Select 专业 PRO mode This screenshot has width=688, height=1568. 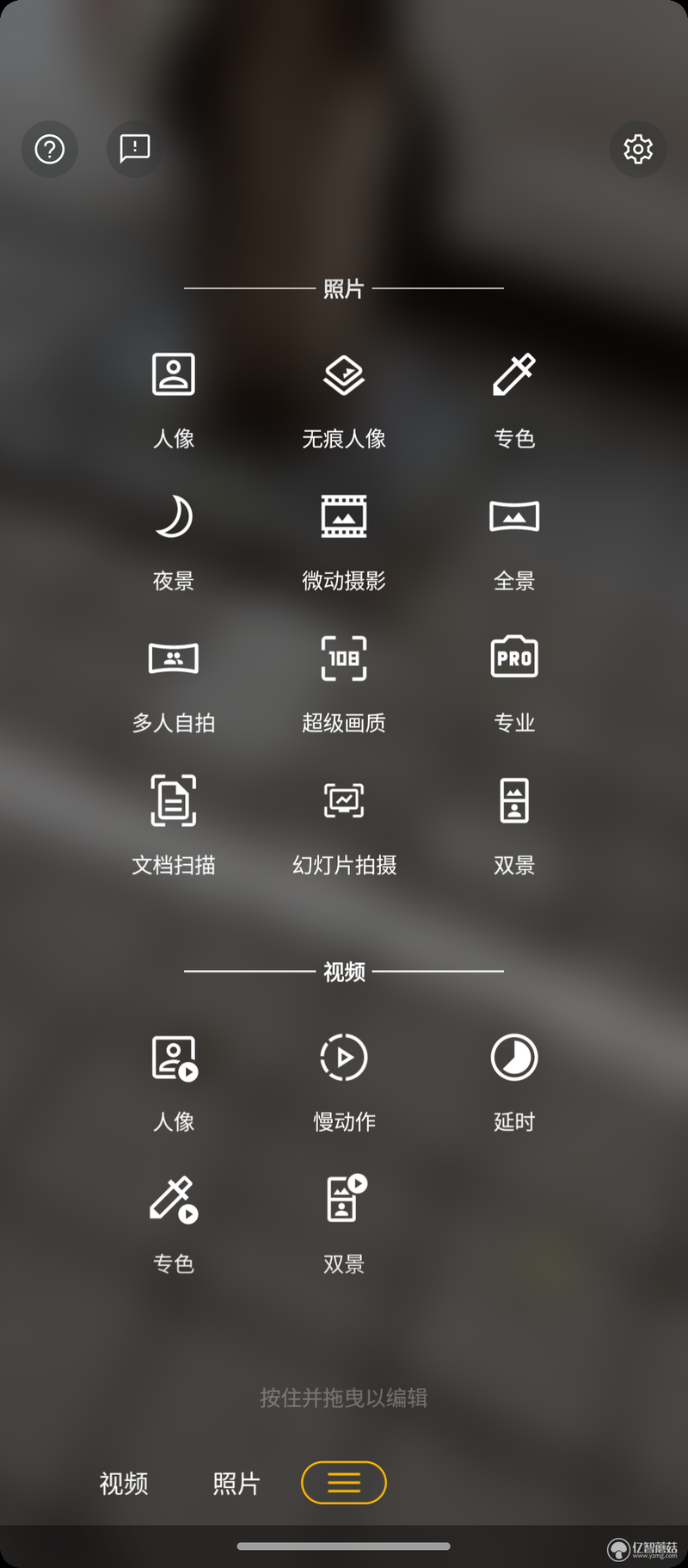[514, 684]
